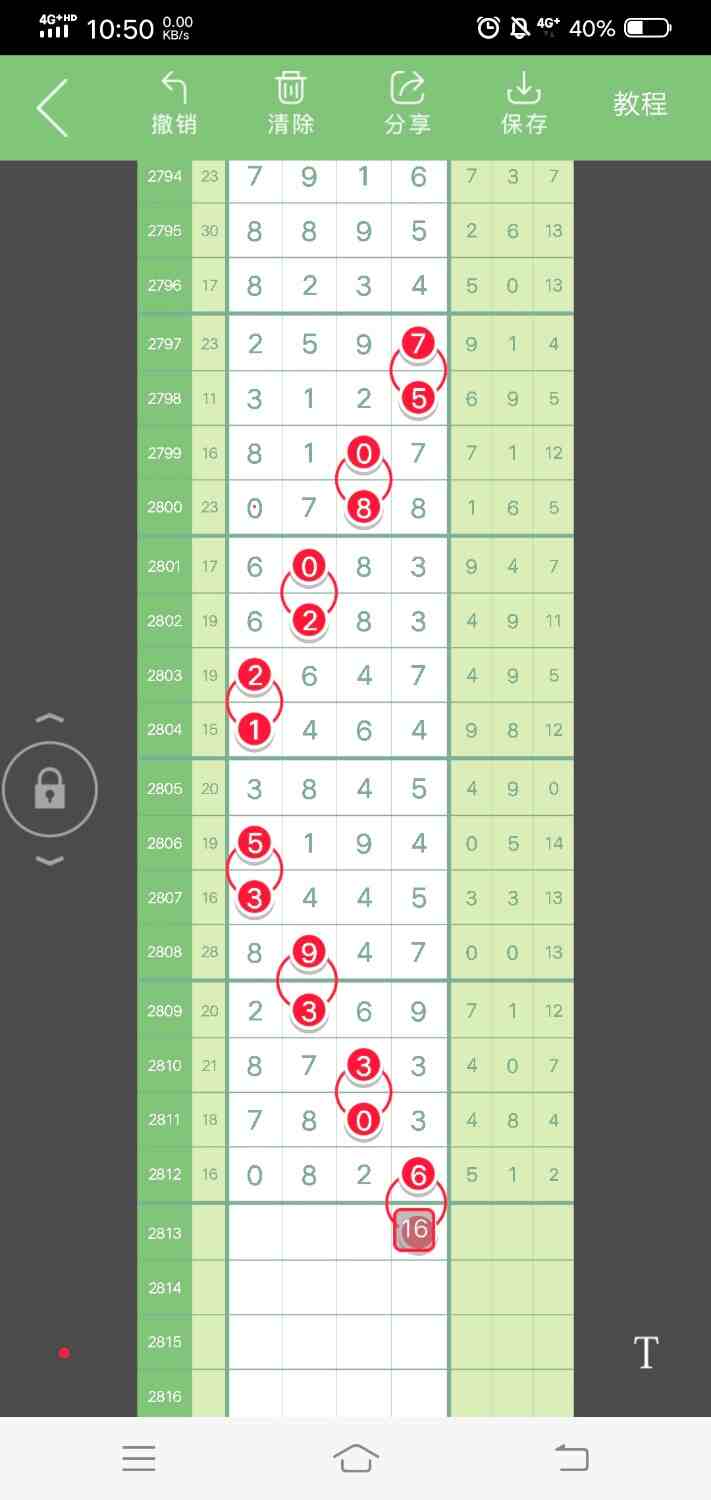
Task: Select the red color dot
Action: tap(64, 1353)
